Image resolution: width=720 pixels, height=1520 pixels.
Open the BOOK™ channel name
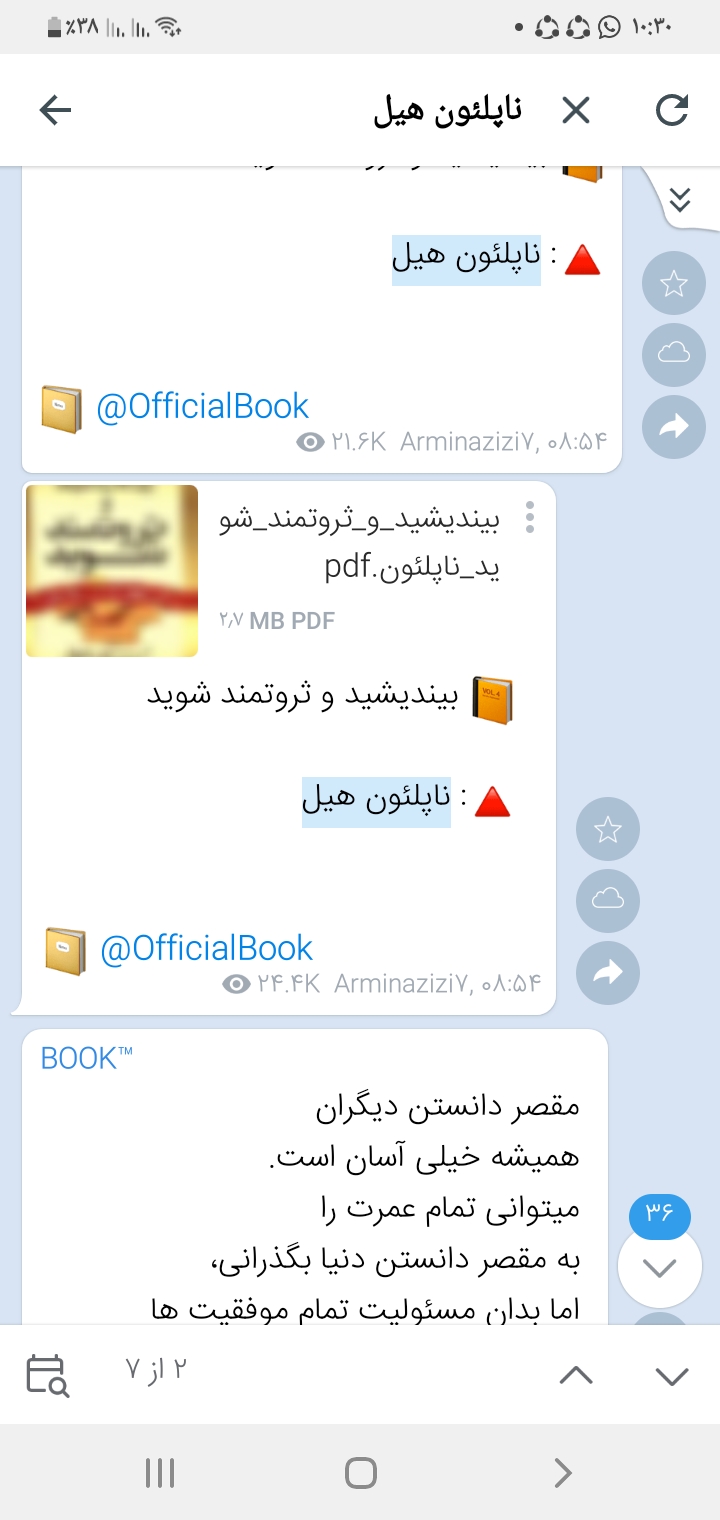tap(86, 1058)
